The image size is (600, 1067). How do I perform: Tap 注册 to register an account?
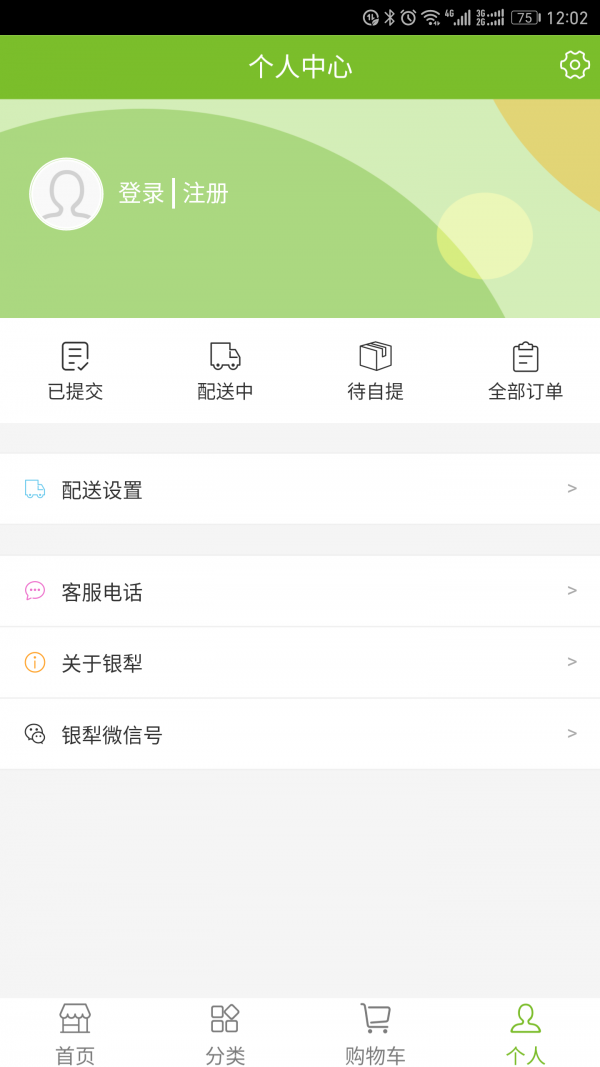206,194
